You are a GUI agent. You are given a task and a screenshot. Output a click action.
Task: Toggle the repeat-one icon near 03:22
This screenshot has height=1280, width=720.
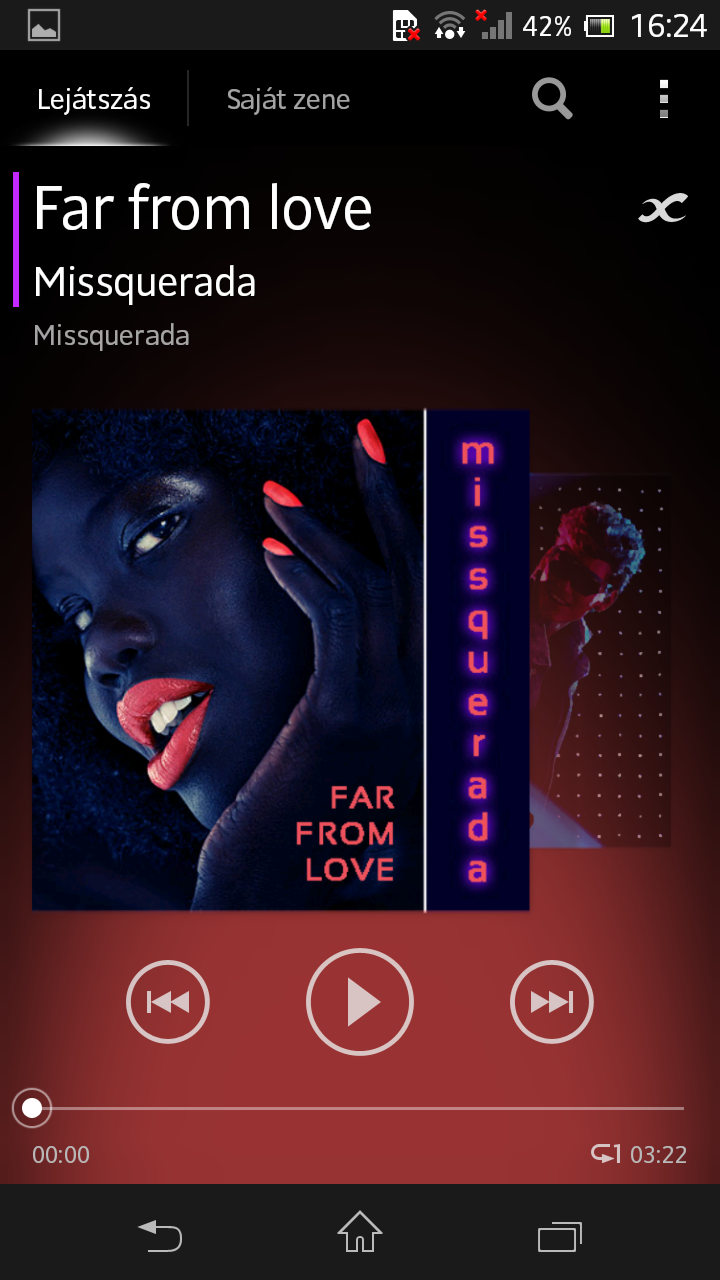pos(606,1155)
